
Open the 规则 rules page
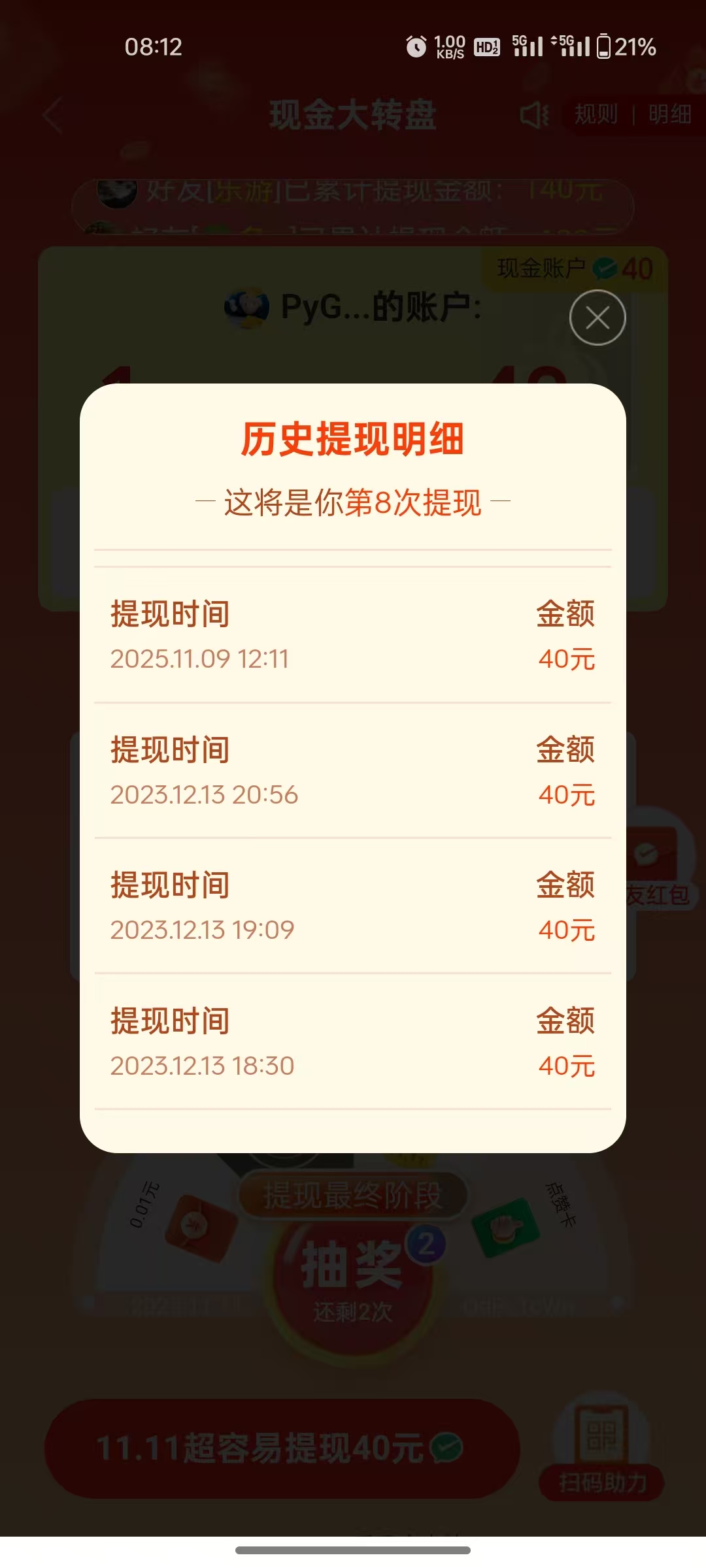pyautogui.click(x=596, y=115)
